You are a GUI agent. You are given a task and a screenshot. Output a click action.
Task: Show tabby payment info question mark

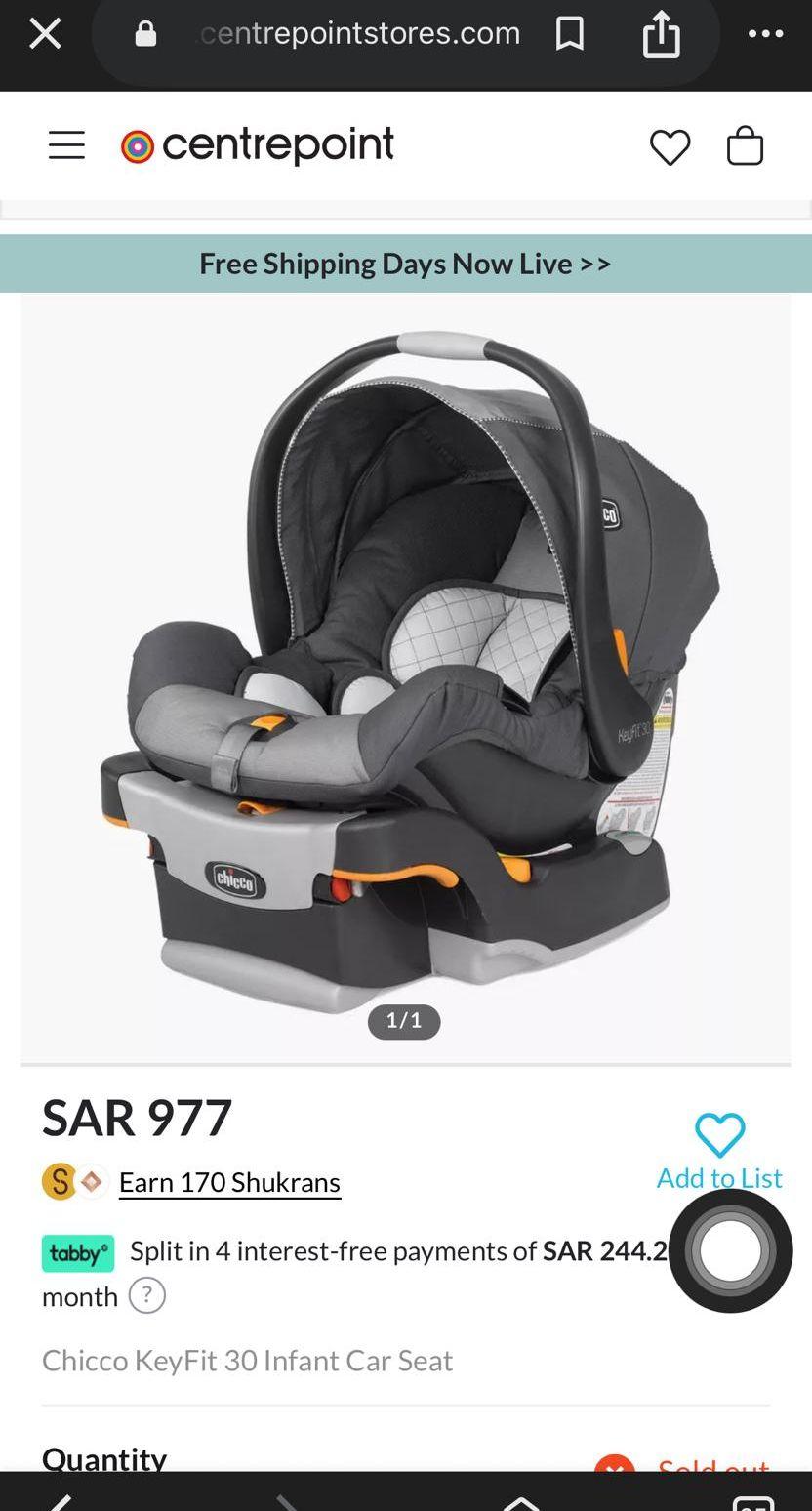click(x=147, y=1296)
